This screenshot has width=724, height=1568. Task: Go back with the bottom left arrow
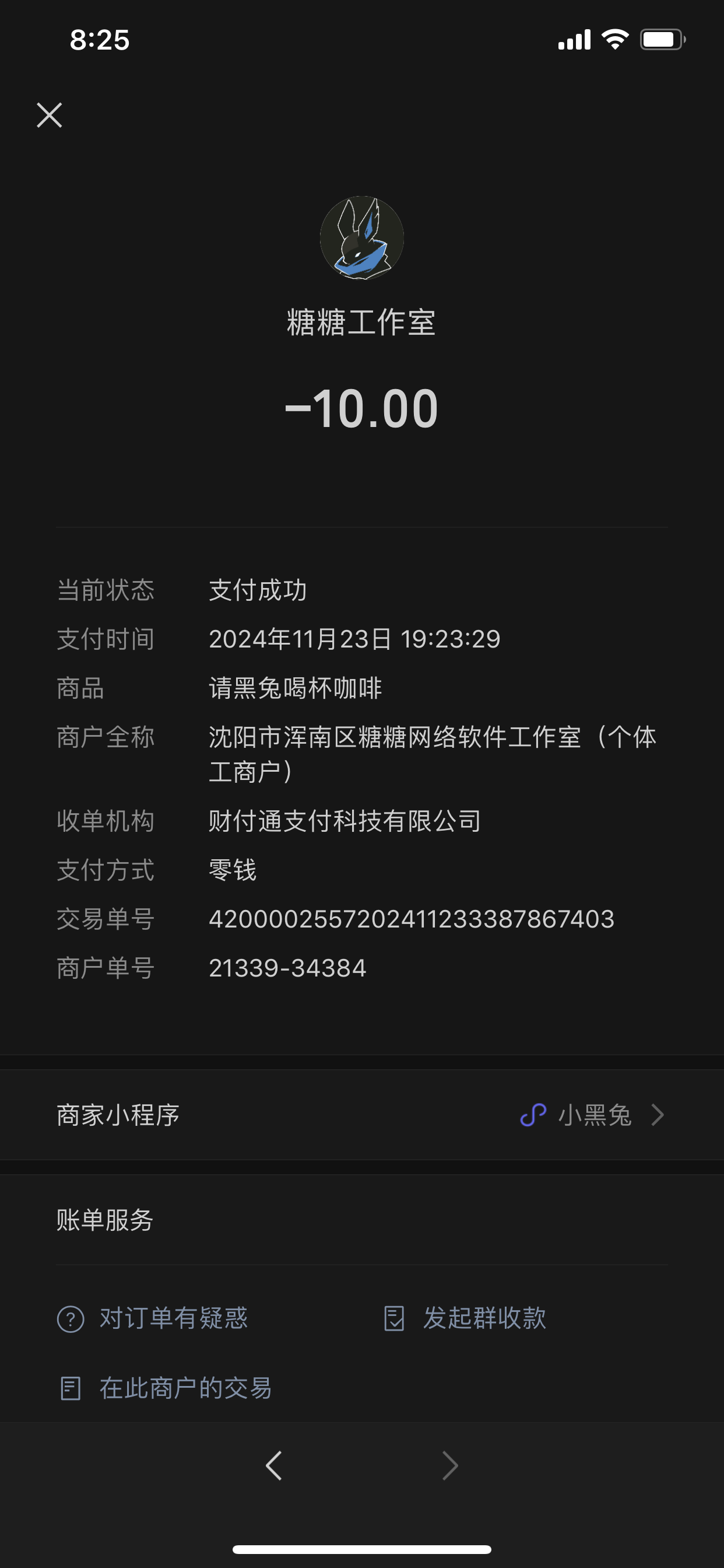click(275, 1466)
